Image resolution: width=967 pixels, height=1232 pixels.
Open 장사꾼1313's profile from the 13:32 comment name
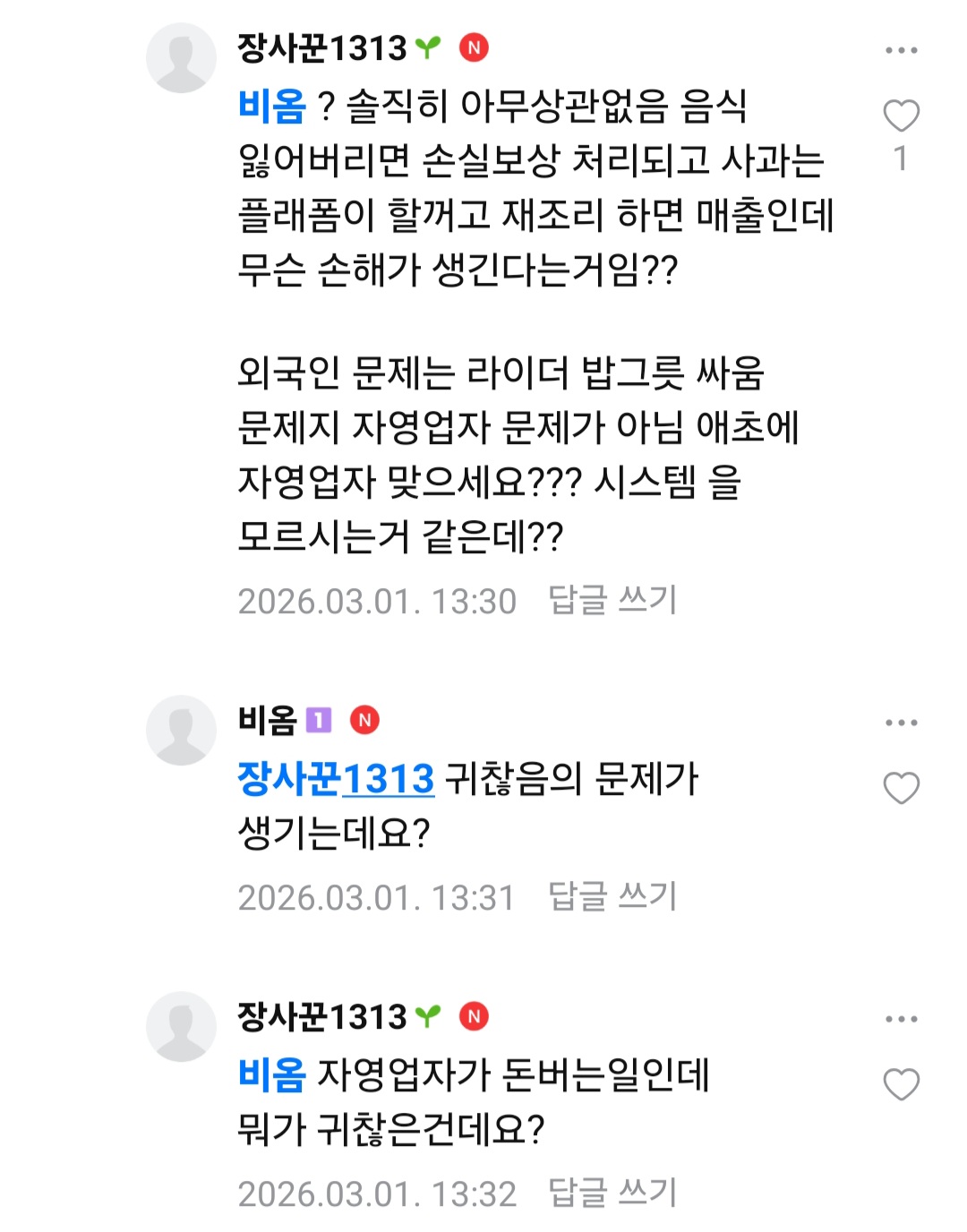click(x=322, y=1016)
